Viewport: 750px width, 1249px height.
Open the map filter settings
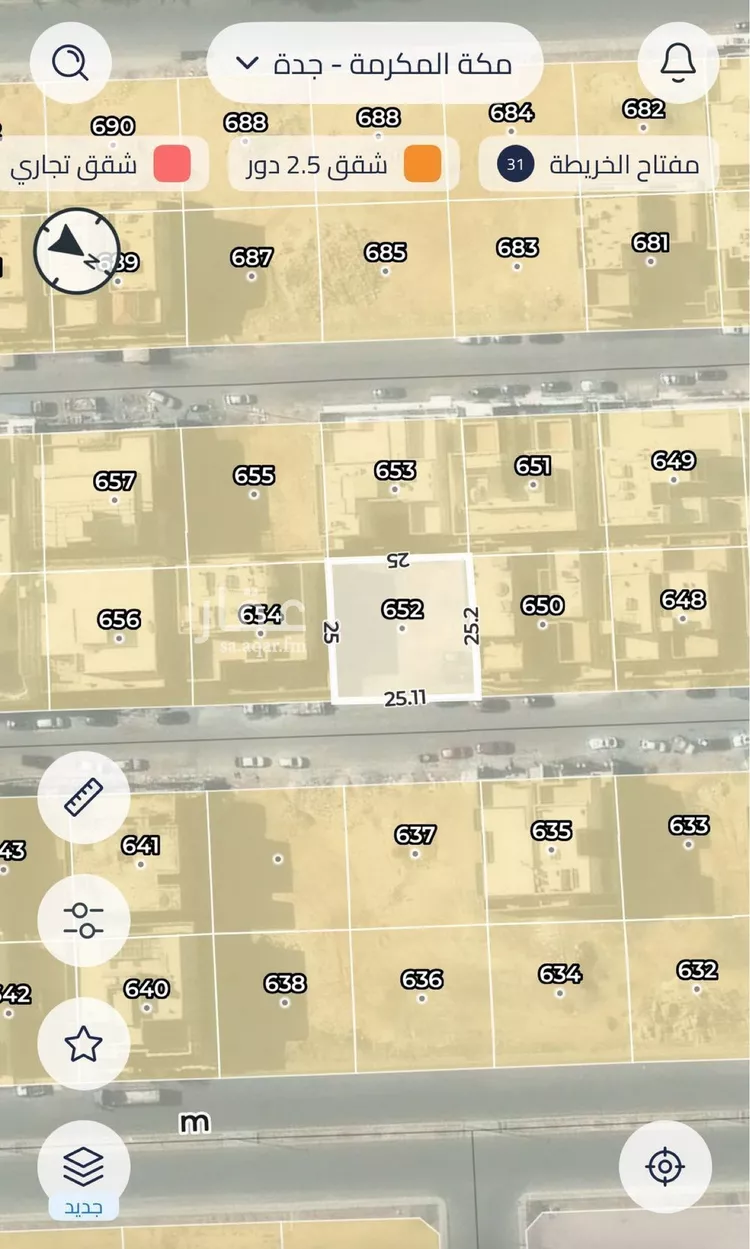[x=83, y=920]
